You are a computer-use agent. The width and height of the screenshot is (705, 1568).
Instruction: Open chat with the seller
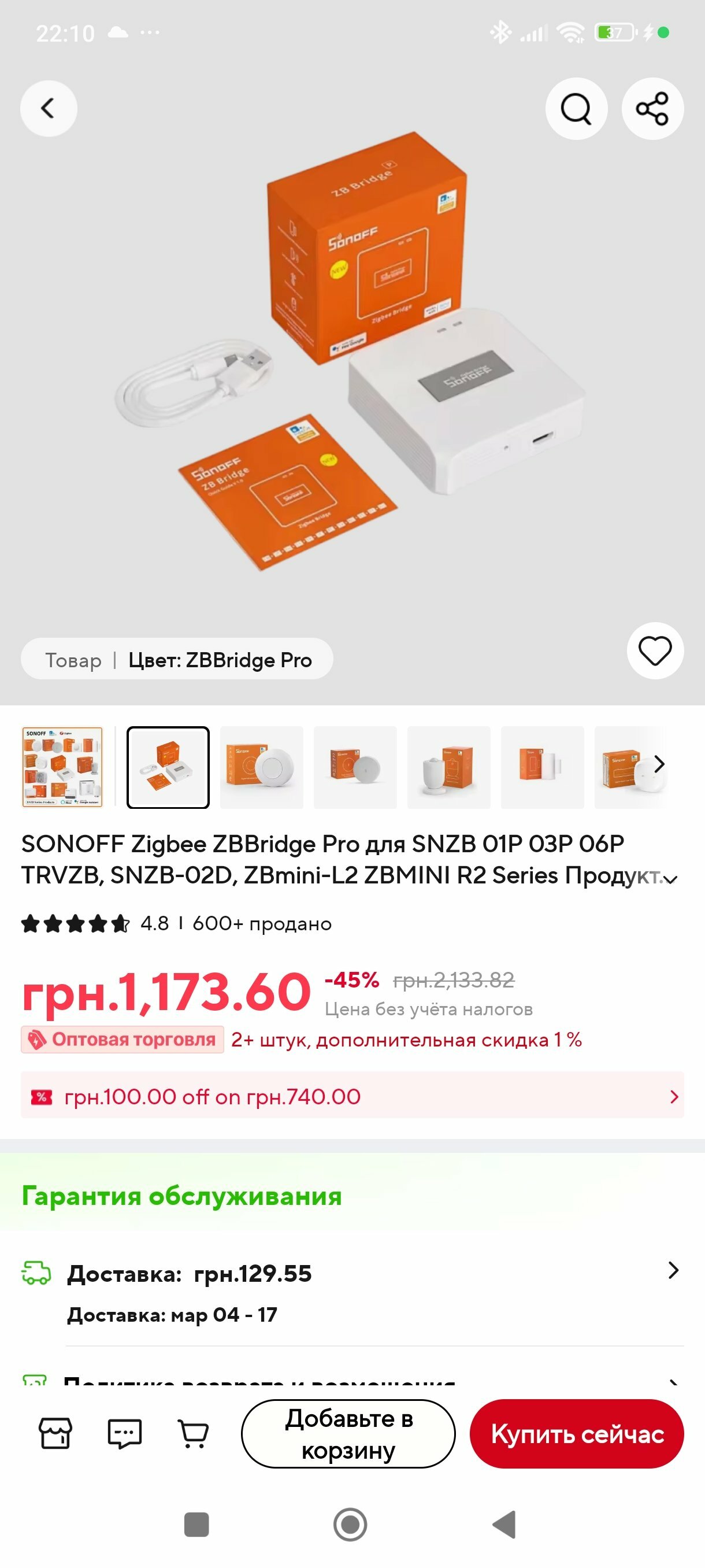click(x=125, y=1433)
